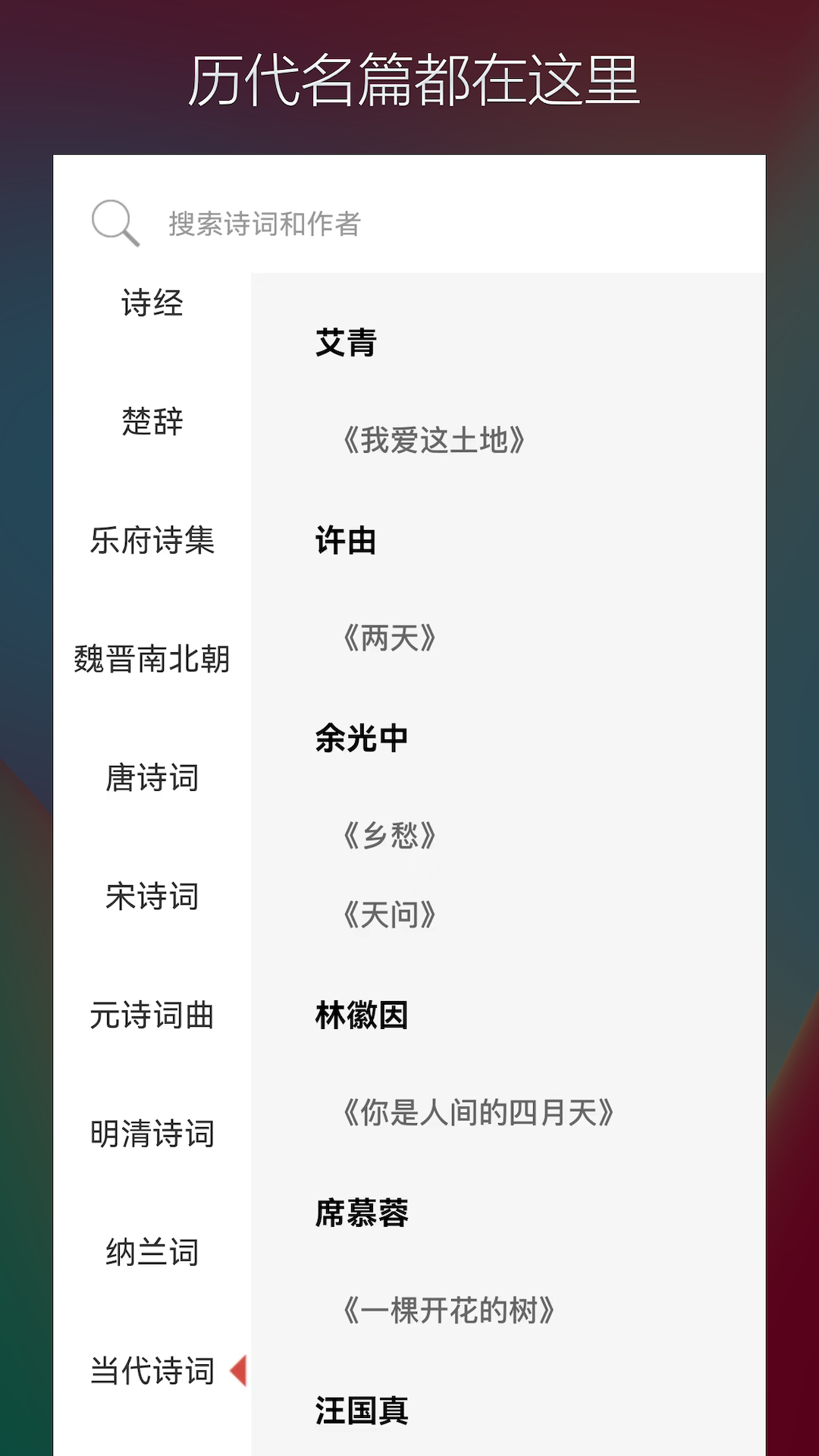819x1456 pixels.
Task: Open the 乐府诗集 section
Action: 150,541
